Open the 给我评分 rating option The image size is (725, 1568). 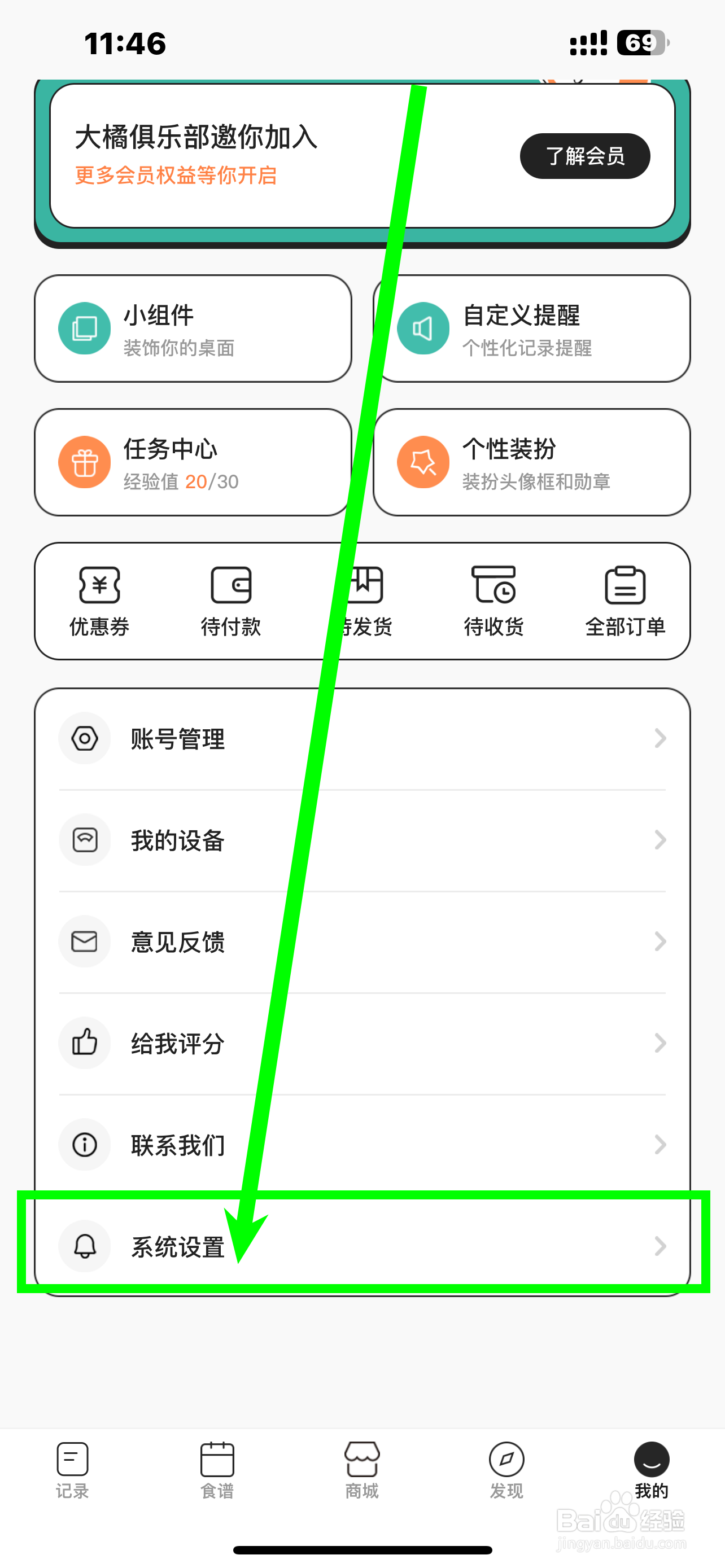[179, 1043]
